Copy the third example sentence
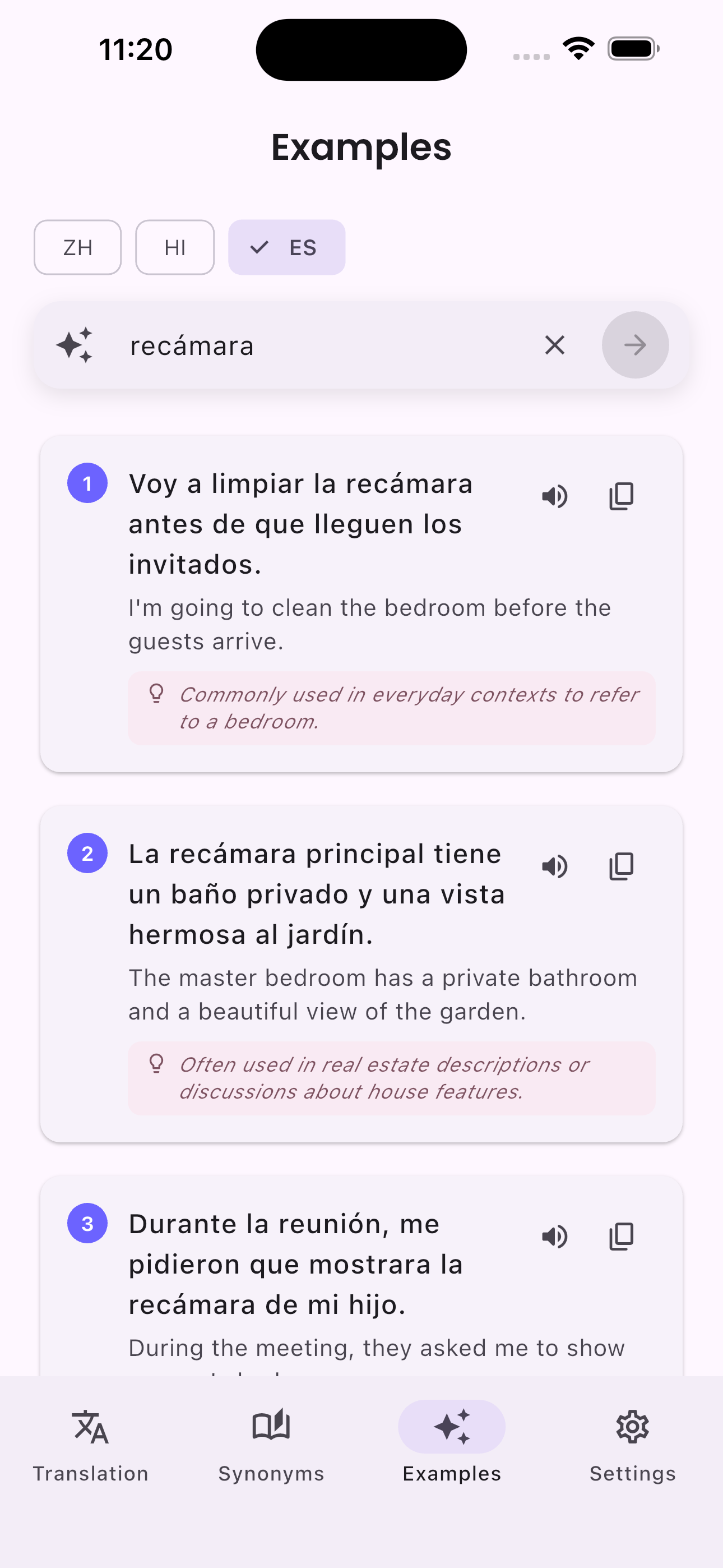 coord(621,1236)
